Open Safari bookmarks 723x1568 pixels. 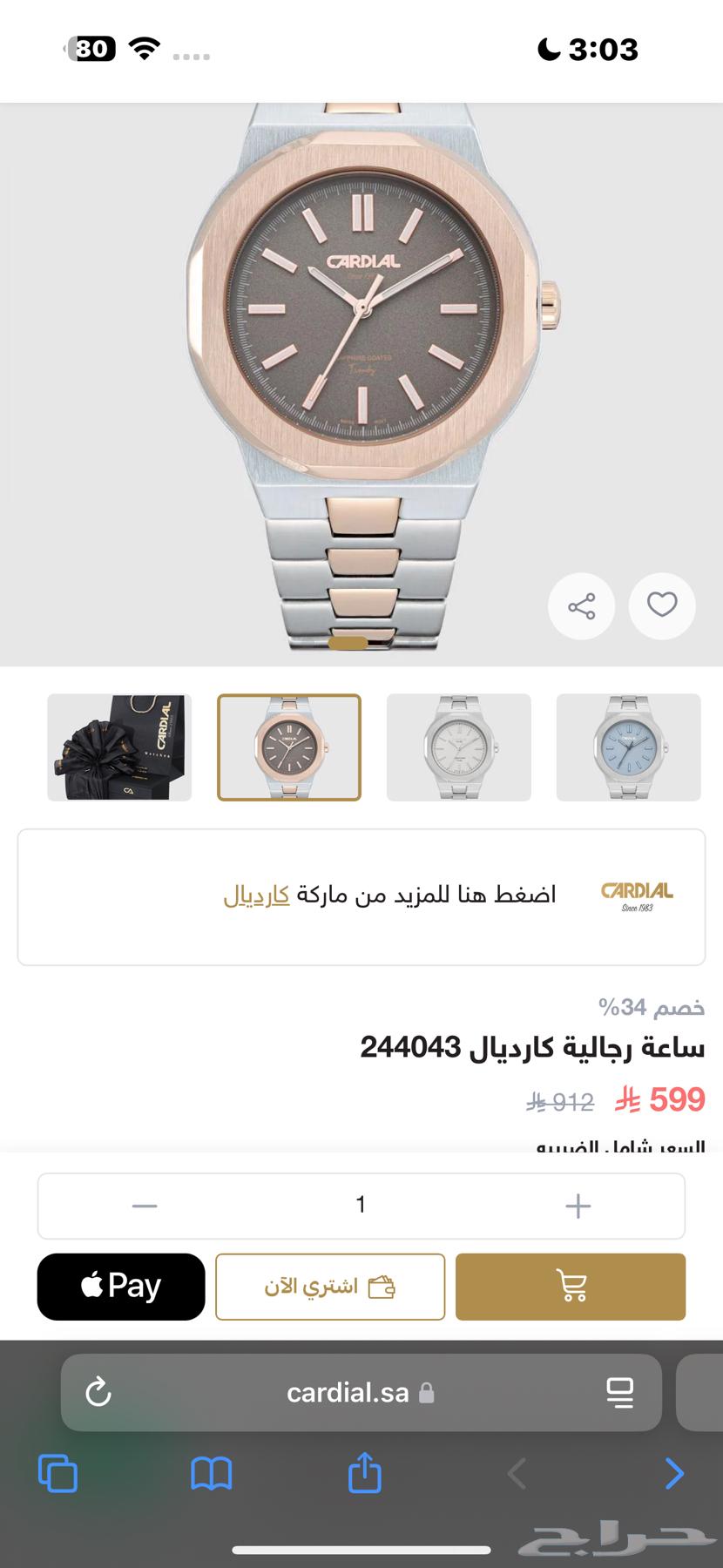(211, 1473)
